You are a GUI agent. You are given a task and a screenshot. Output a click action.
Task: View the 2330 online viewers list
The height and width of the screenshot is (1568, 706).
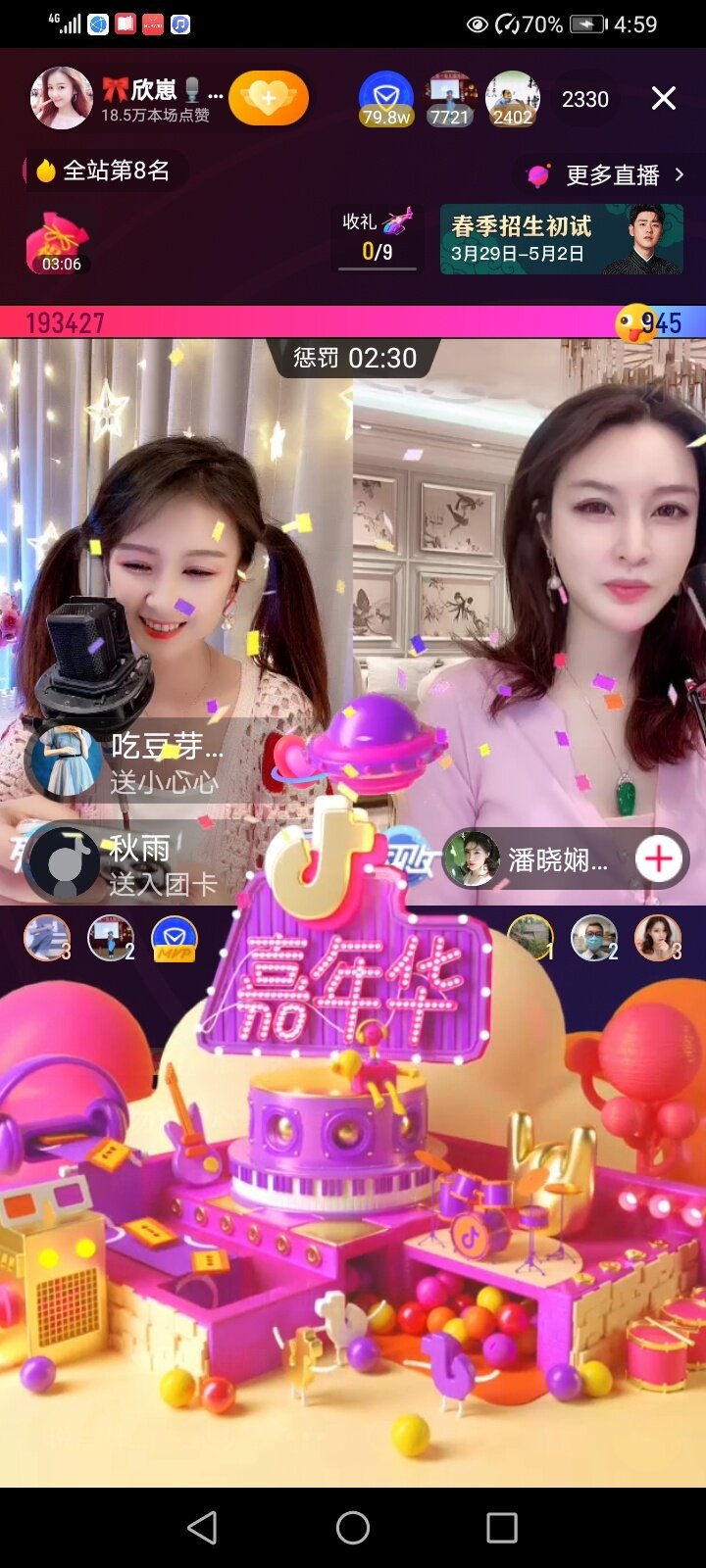point(584,99)
